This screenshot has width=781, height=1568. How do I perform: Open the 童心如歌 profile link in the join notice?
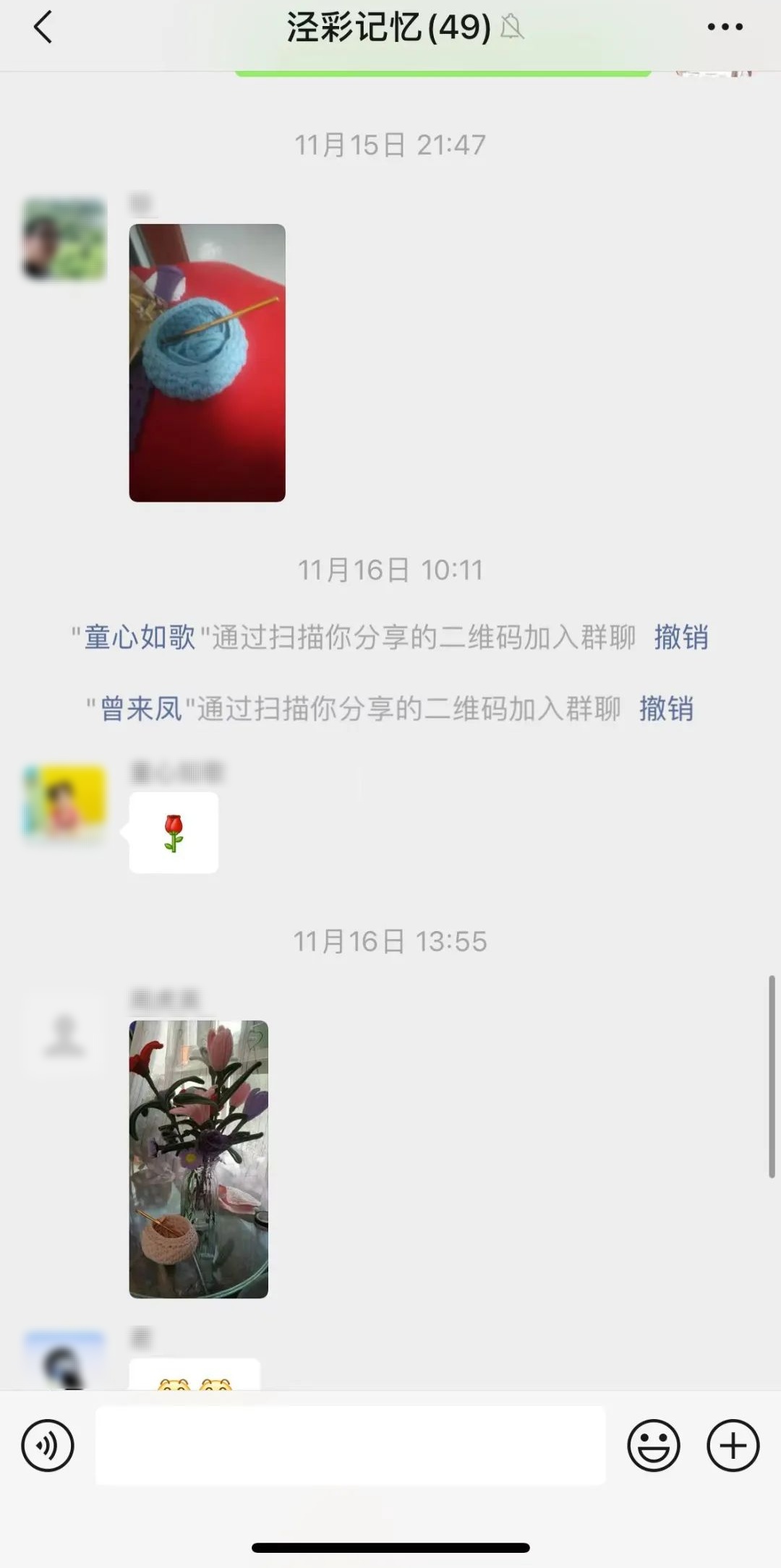point(140,637)
